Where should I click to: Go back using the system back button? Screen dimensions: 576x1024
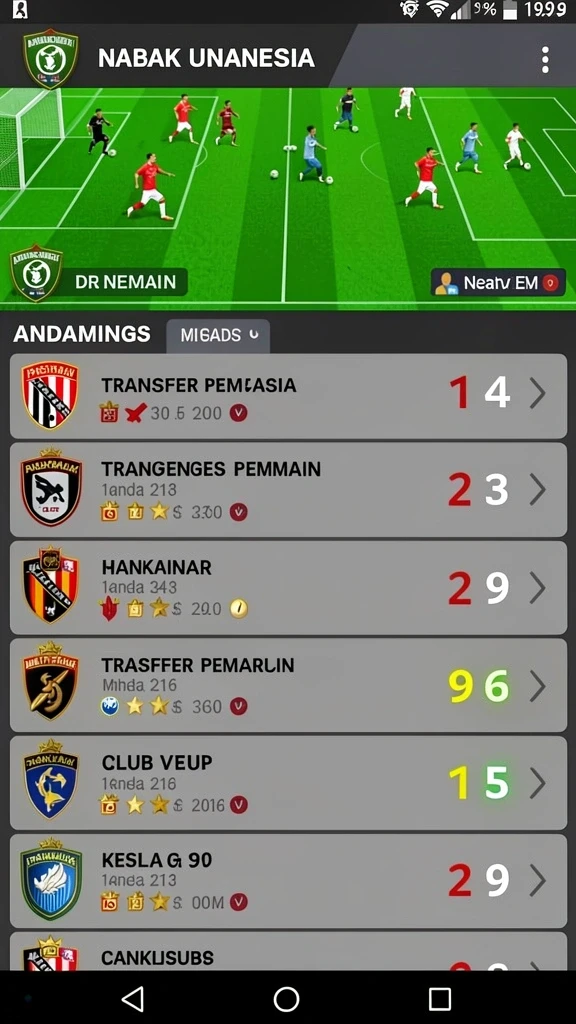133,999
